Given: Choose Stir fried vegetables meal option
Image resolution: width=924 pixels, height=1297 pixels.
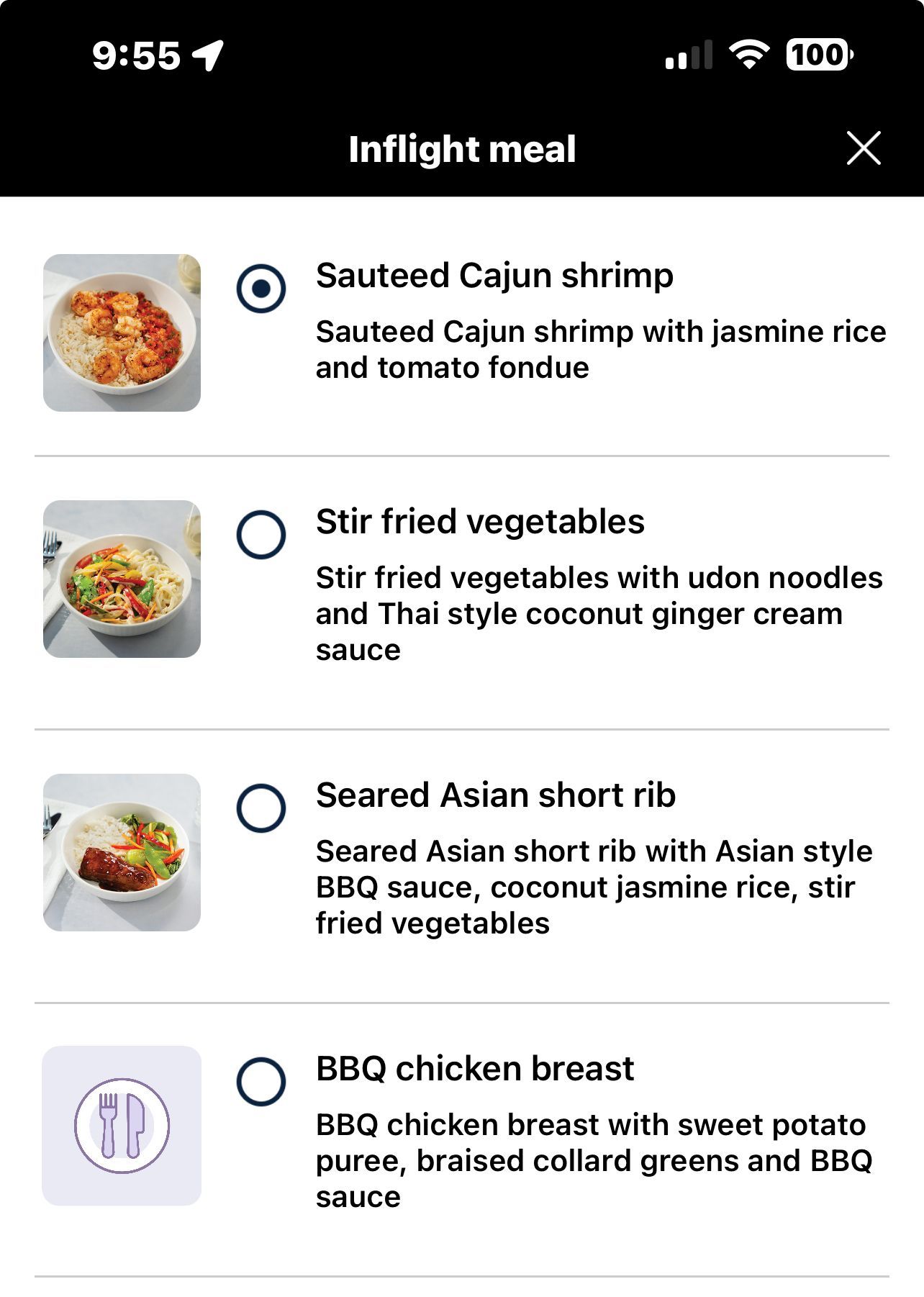Looking at the screenshot, I should coord(261,535).
